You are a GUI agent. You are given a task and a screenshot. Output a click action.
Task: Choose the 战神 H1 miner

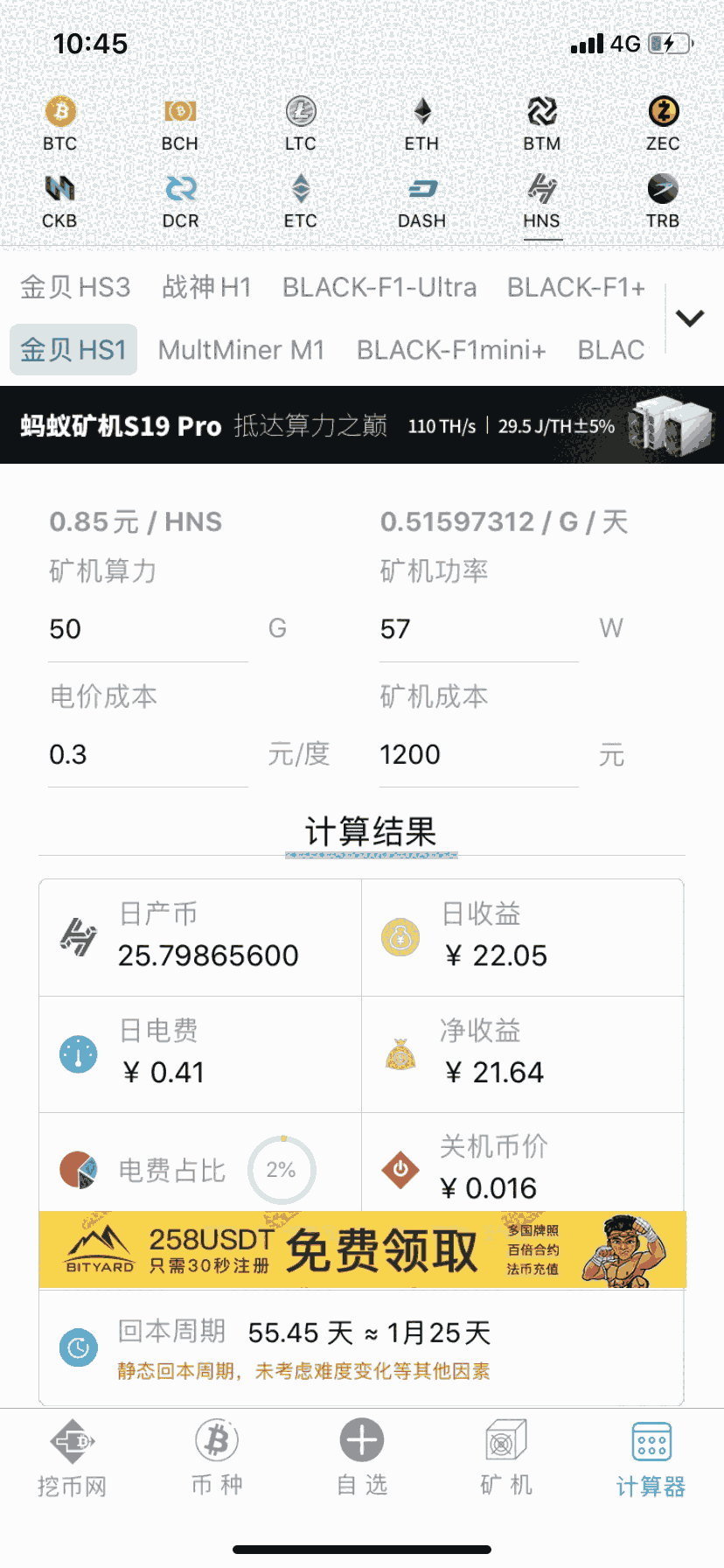(x=206, y=287)
